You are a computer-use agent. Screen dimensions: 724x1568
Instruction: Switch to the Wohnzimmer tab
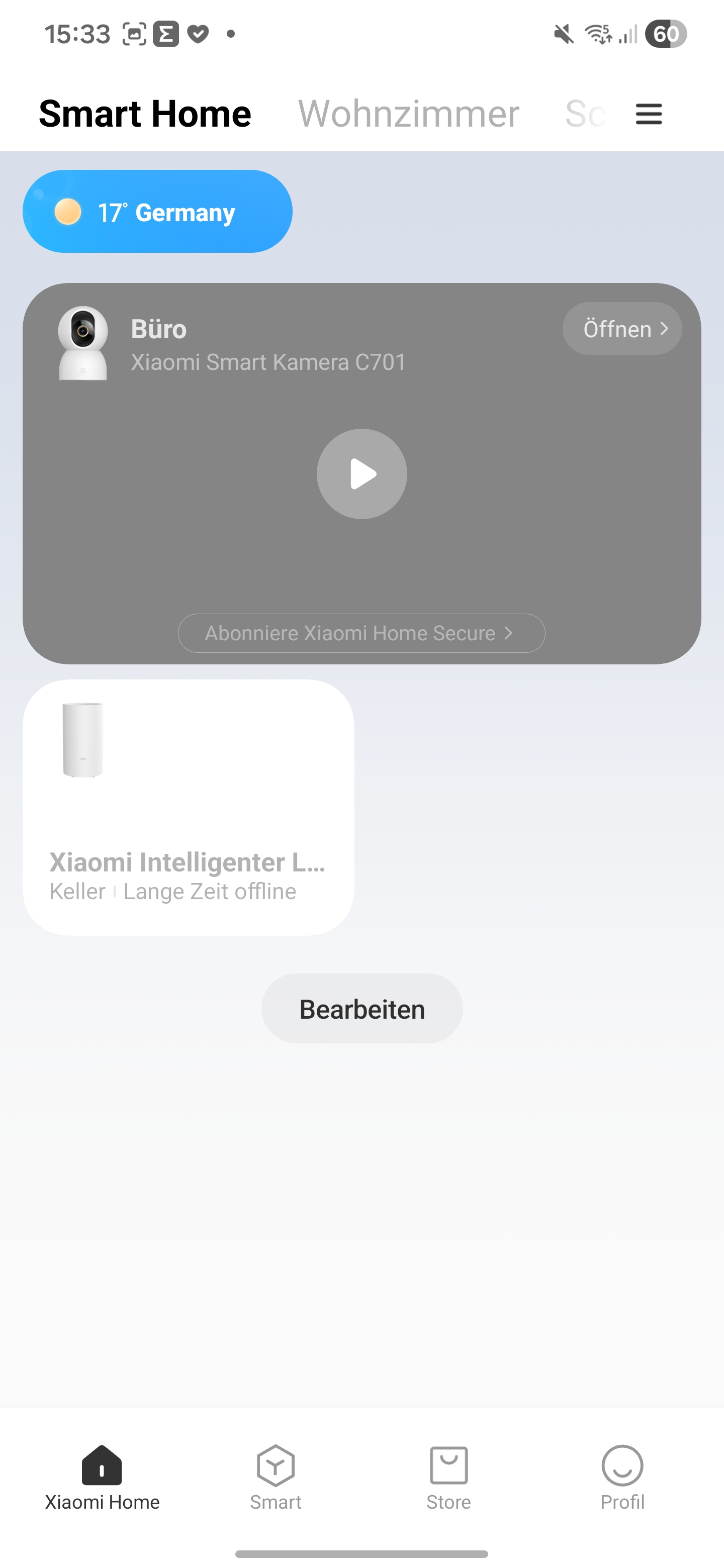click(x=408, y=114)
